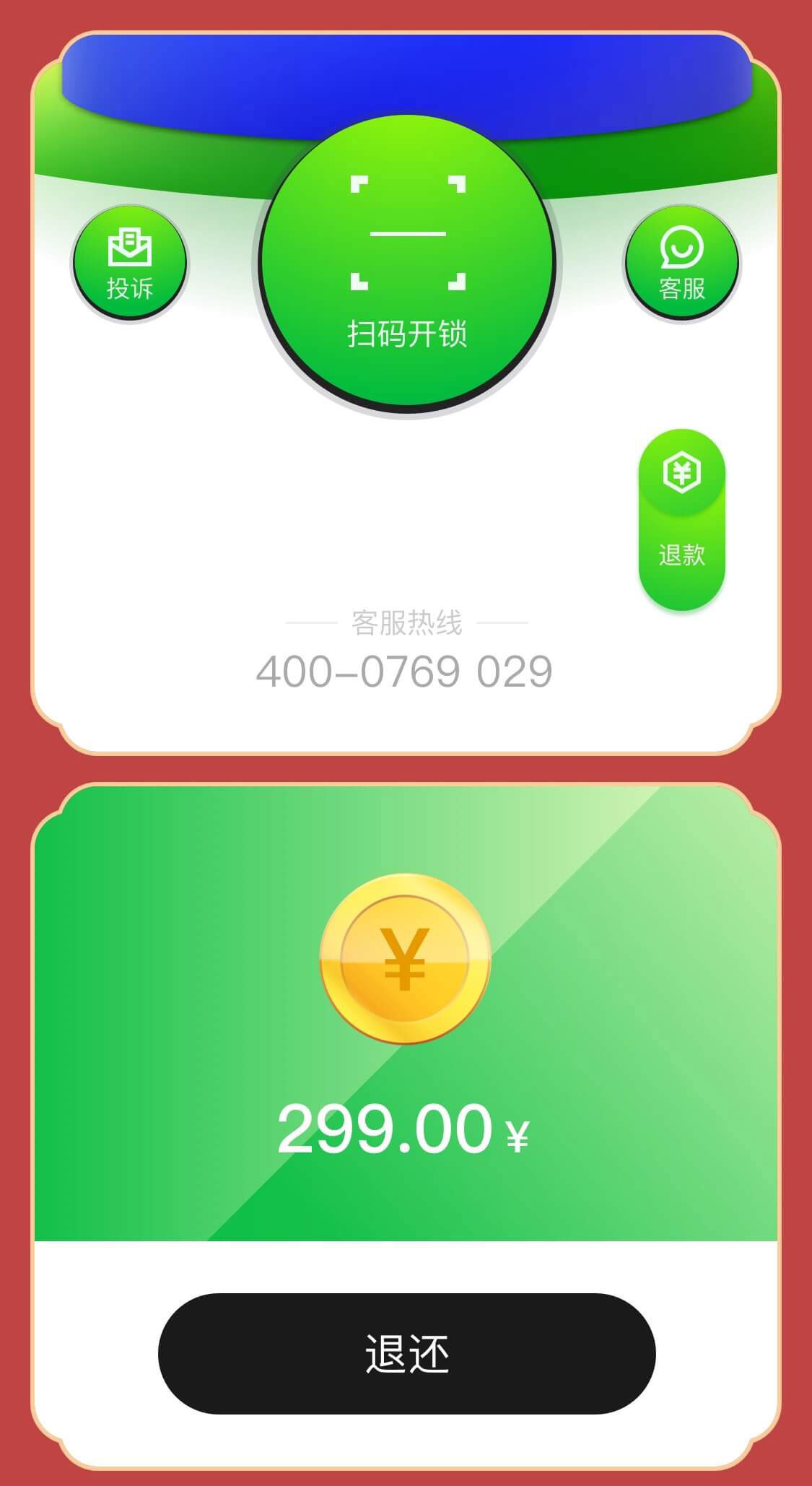Open the 投诉 complaint button
The height and width of the screenshot is (1486, 812).
click(x=130, y=264)
